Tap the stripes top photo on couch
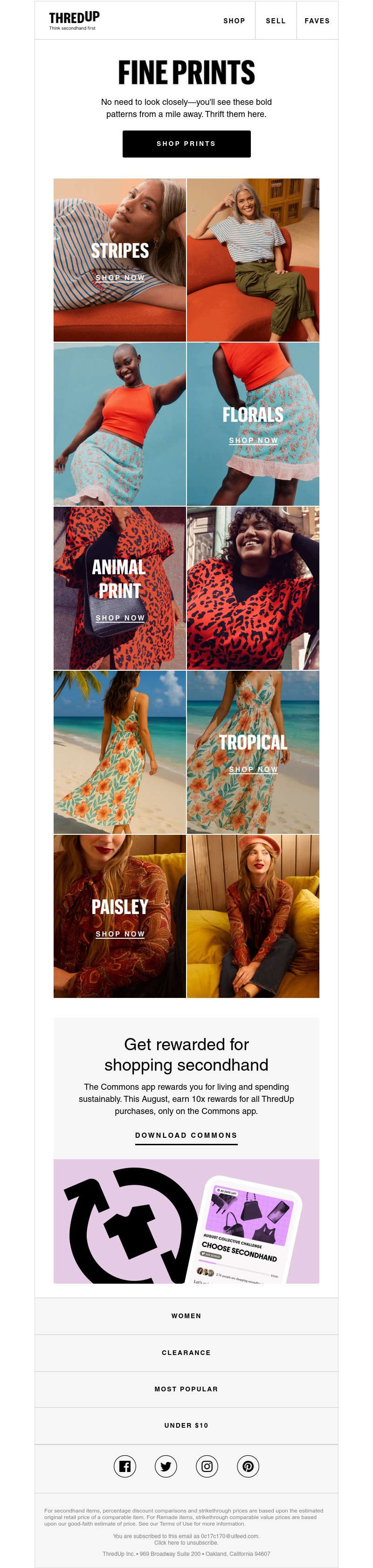This screenshot has height=1568, width=373. [x=253, y=260]
